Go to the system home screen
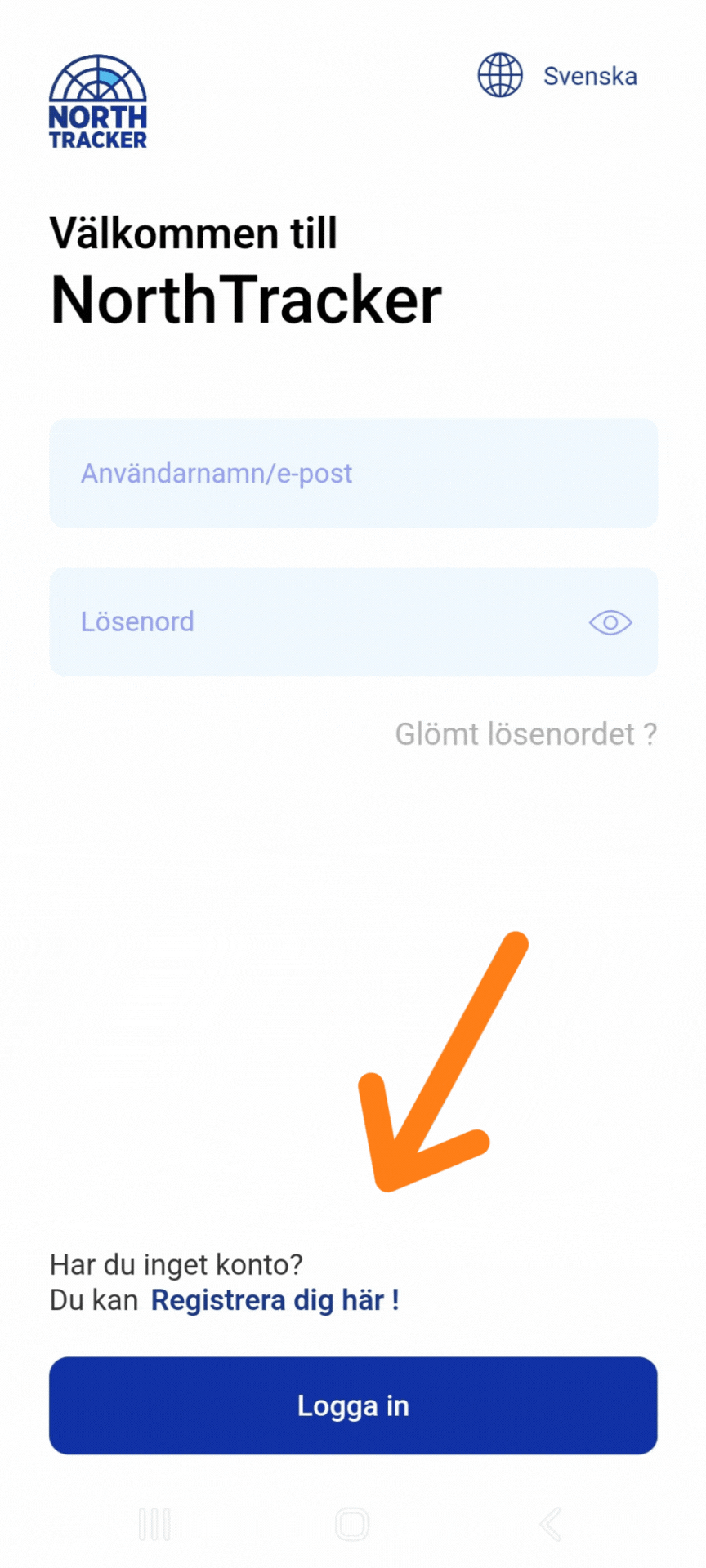Image resolution: width=706 pixels, height=1568 pixels. click(352, 1524)
